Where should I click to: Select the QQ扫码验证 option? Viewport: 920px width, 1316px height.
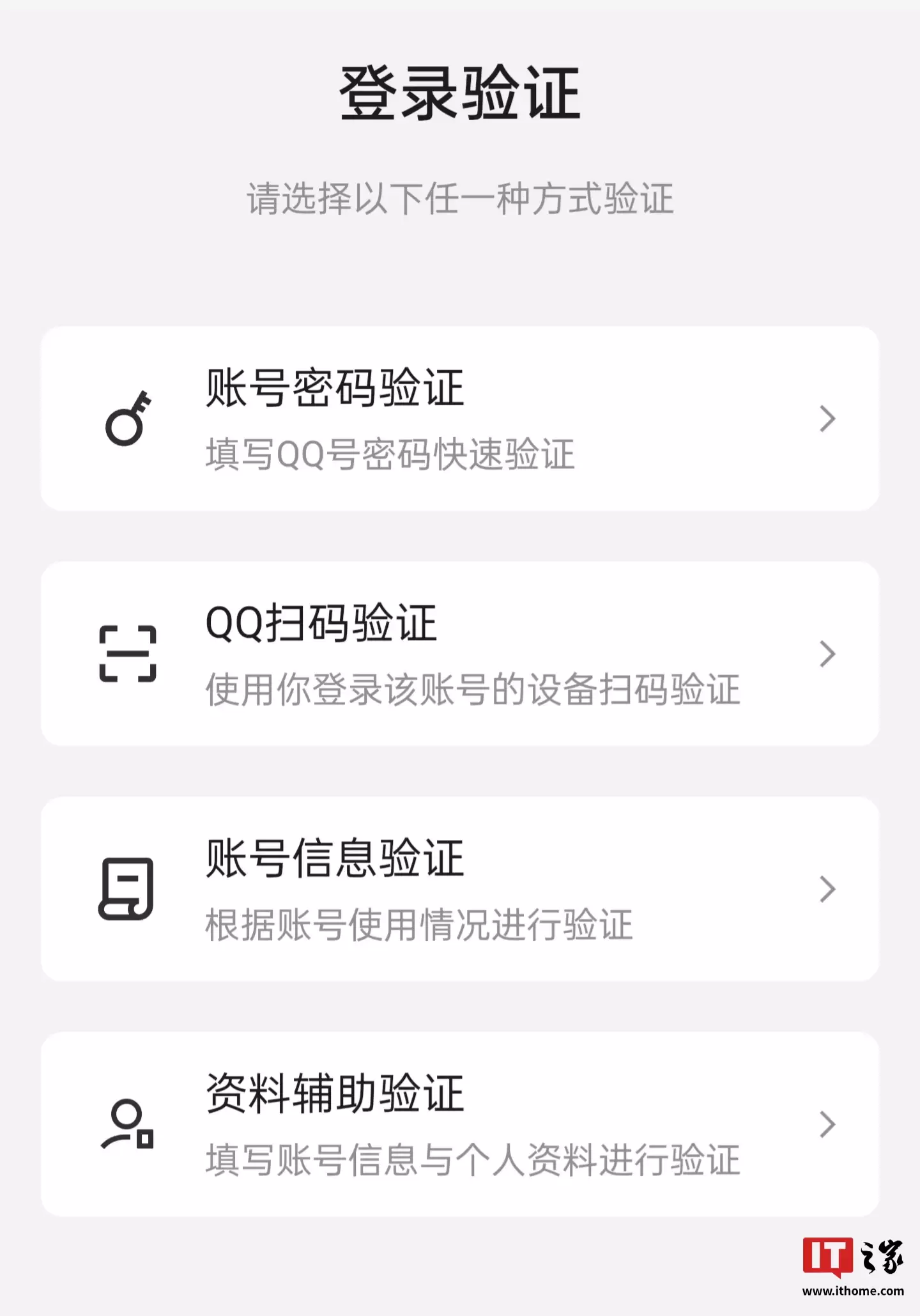pyautogui.click(x=460, y=653)
